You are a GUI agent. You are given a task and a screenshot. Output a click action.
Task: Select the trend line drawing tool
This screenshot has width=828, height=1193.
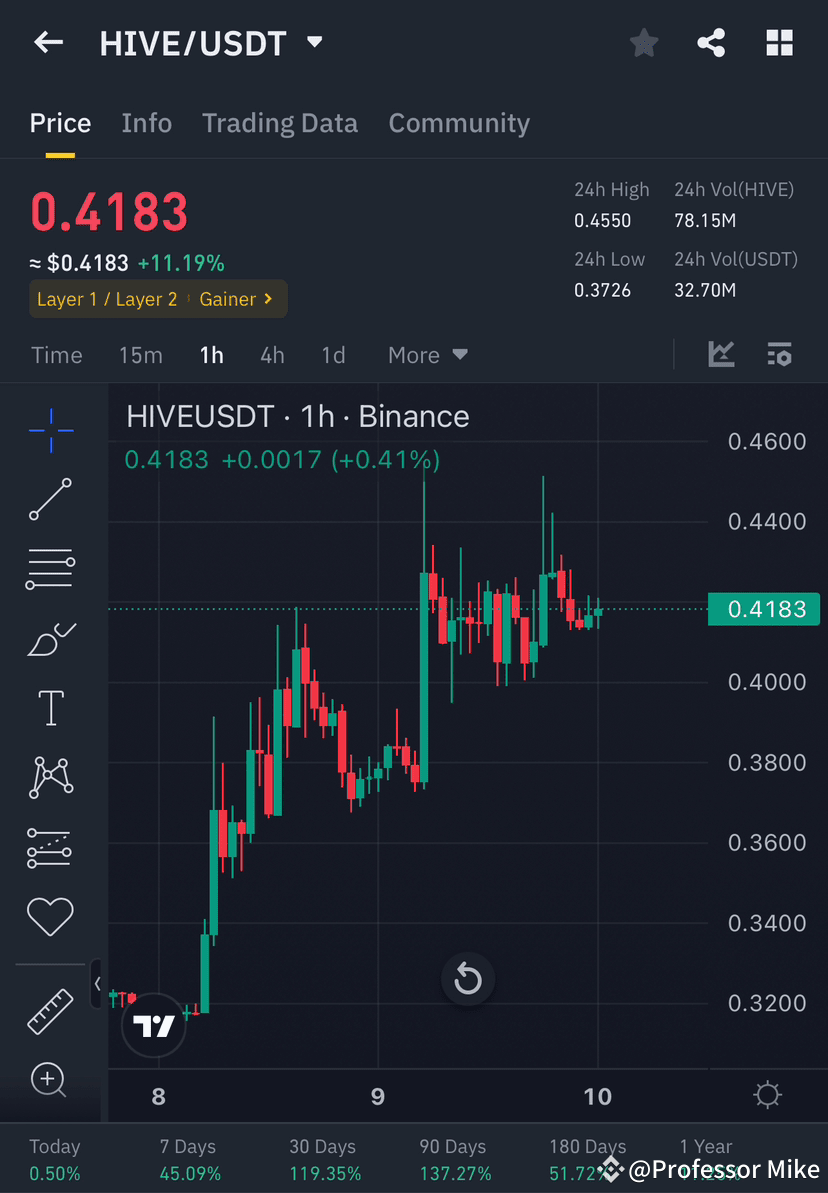point(50,499)
